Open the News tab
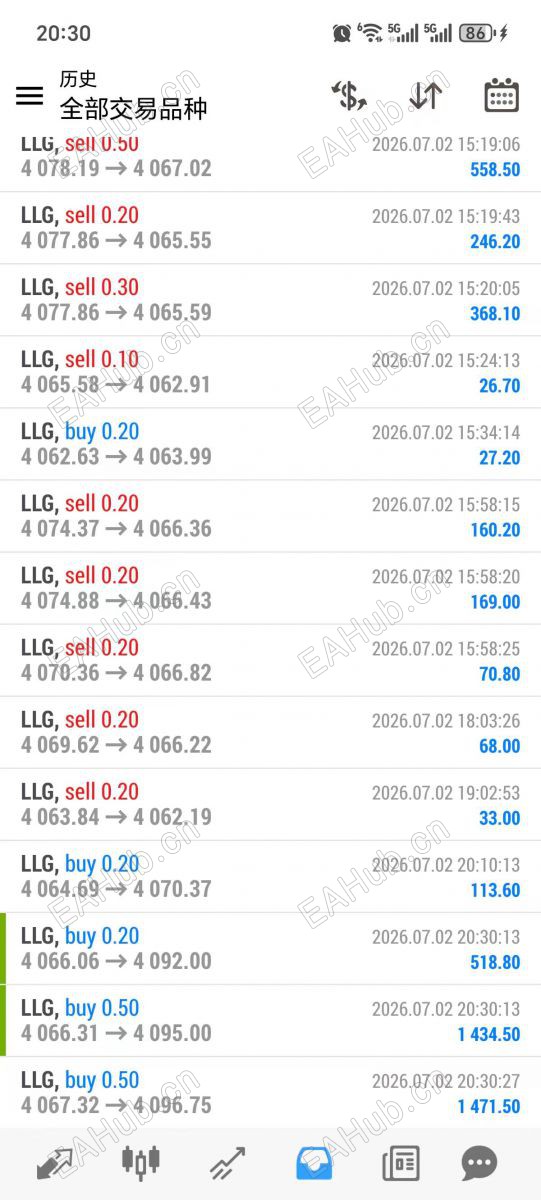The width and height of the screenshot is (541, 1200). coord(401,1163)
